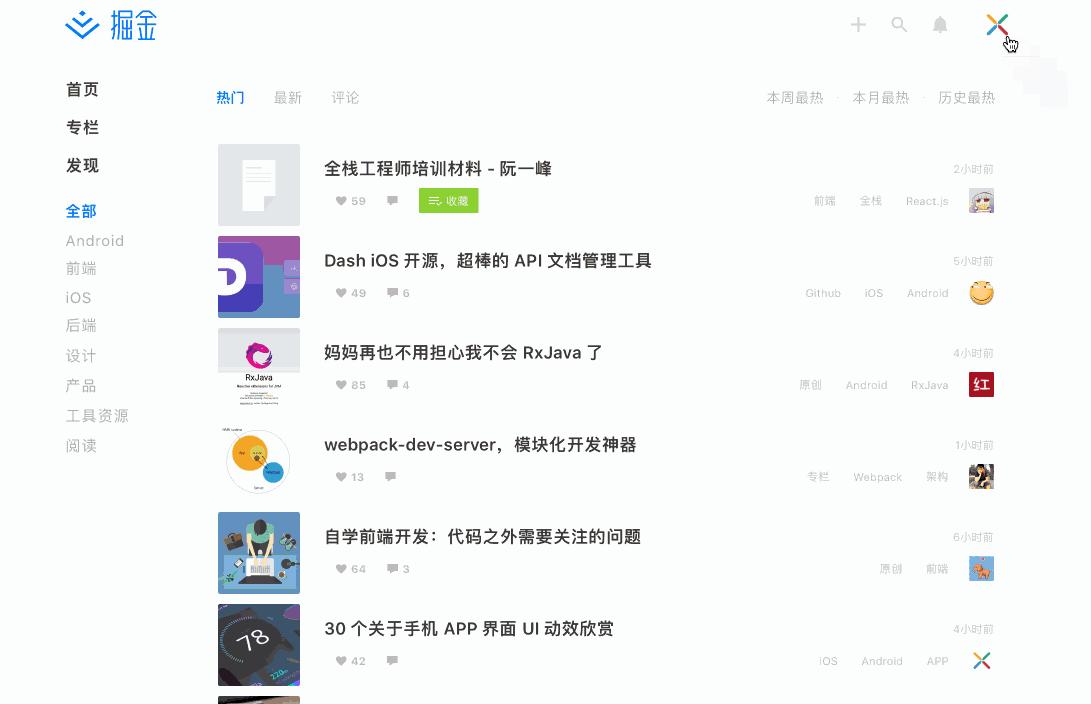Screen dimensions: 1091x704
Task: Open article 全栈工程师培训材料 - 阮一峰
Action: 437,169
